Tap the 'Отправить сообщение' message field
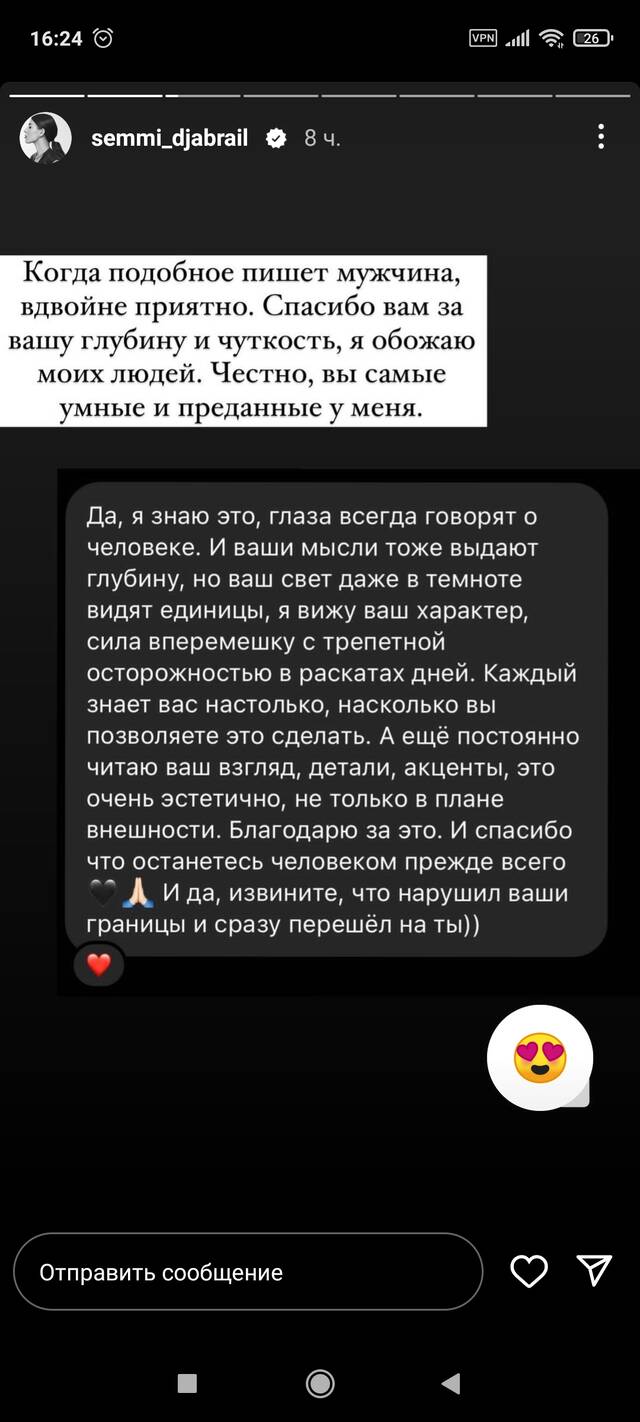 248,1272
